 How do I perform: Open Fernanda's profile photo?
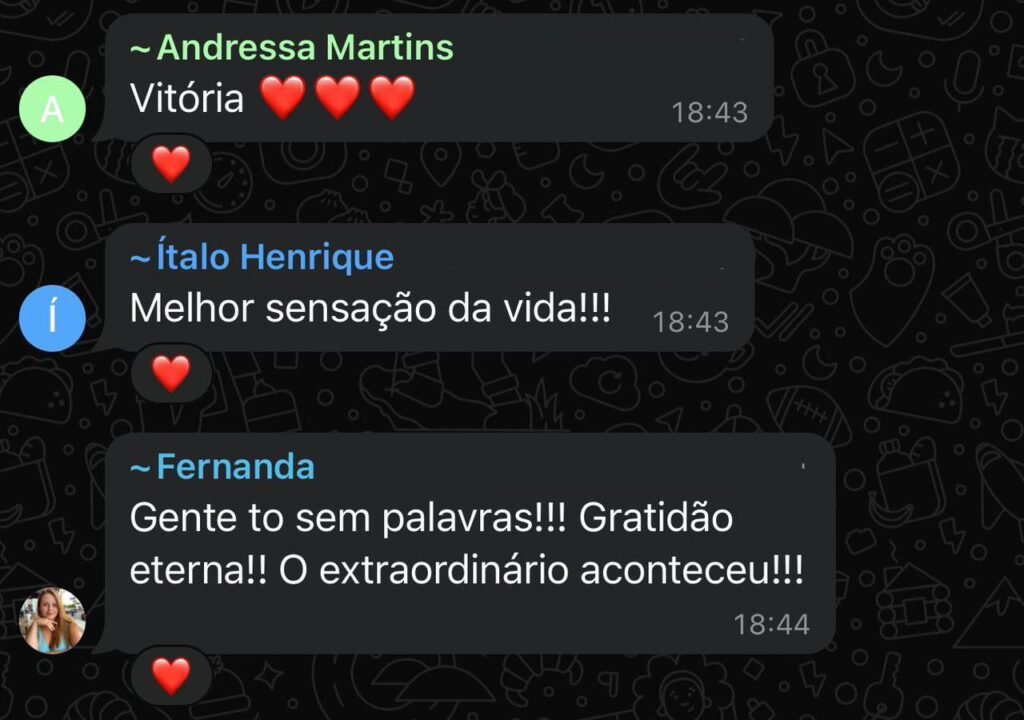(52, 620)
